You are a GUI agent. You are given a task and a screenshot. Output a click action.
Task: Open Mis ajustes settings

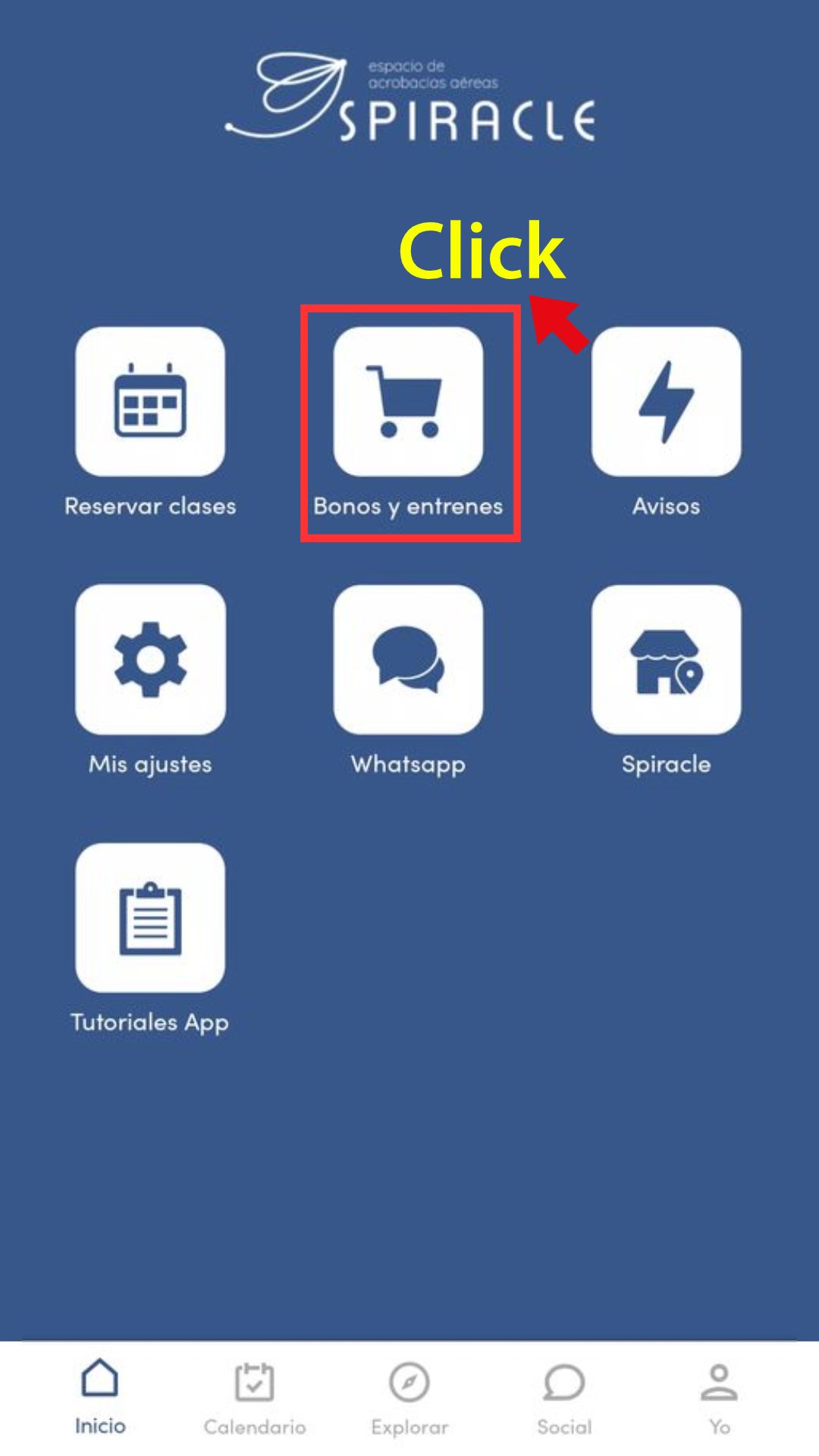pos(150,659)
